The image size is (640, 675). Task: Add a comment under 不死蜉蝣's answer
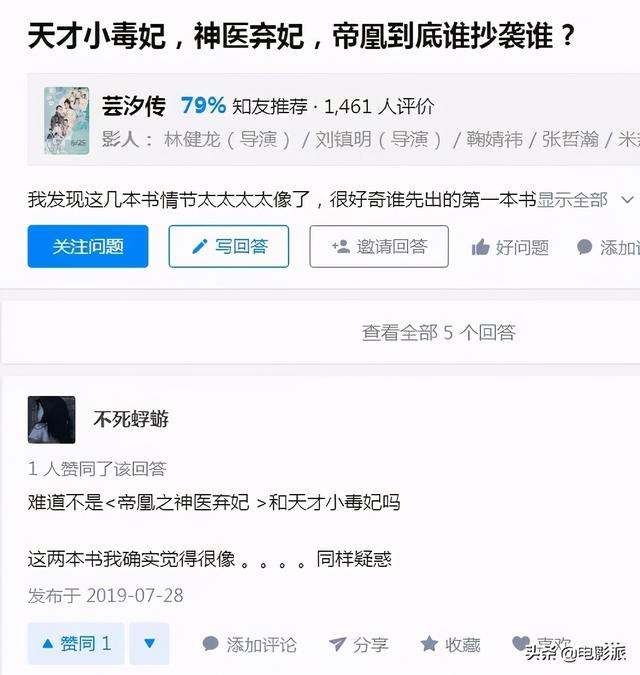point(249,645)
